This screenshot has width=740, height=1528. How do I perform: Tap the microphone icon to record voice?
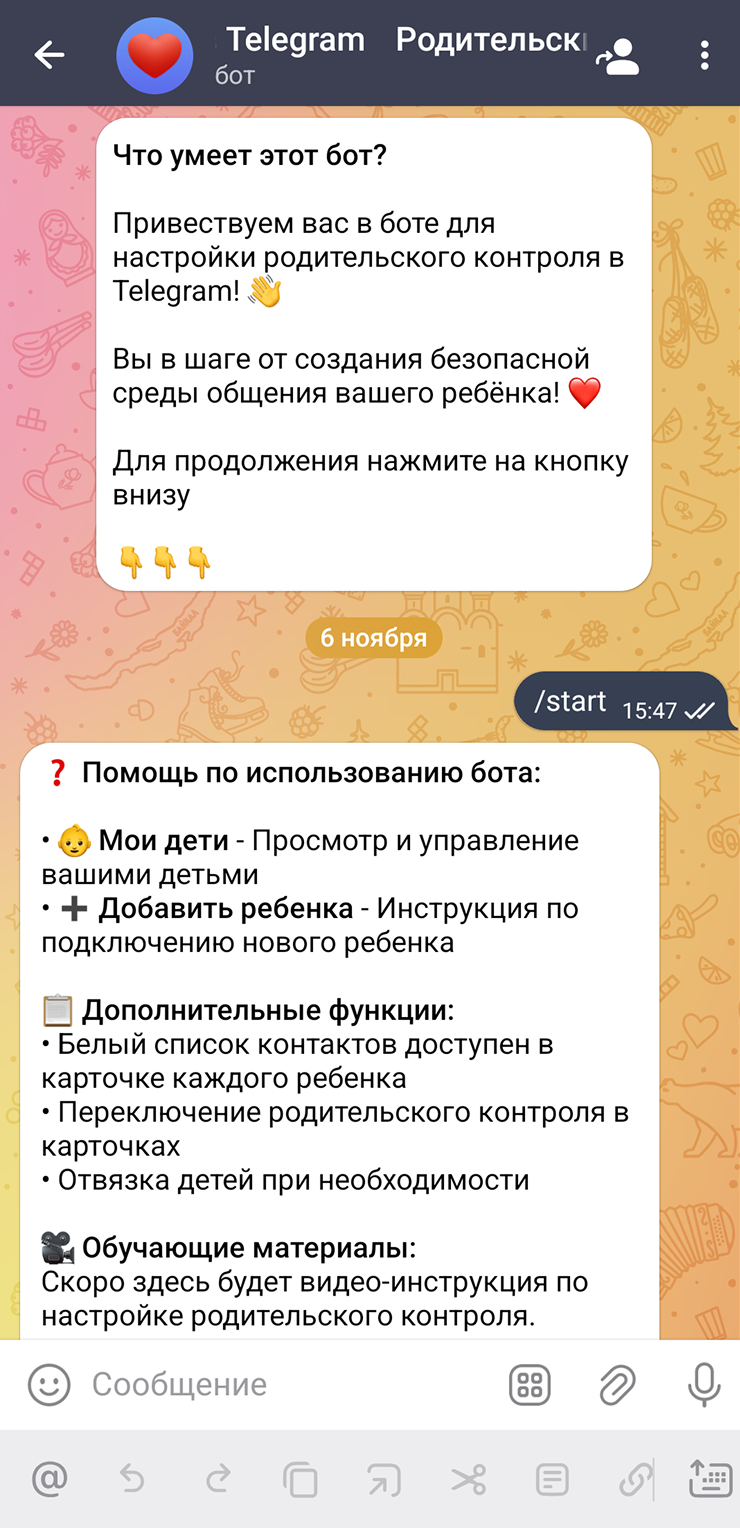[704, 1385]
